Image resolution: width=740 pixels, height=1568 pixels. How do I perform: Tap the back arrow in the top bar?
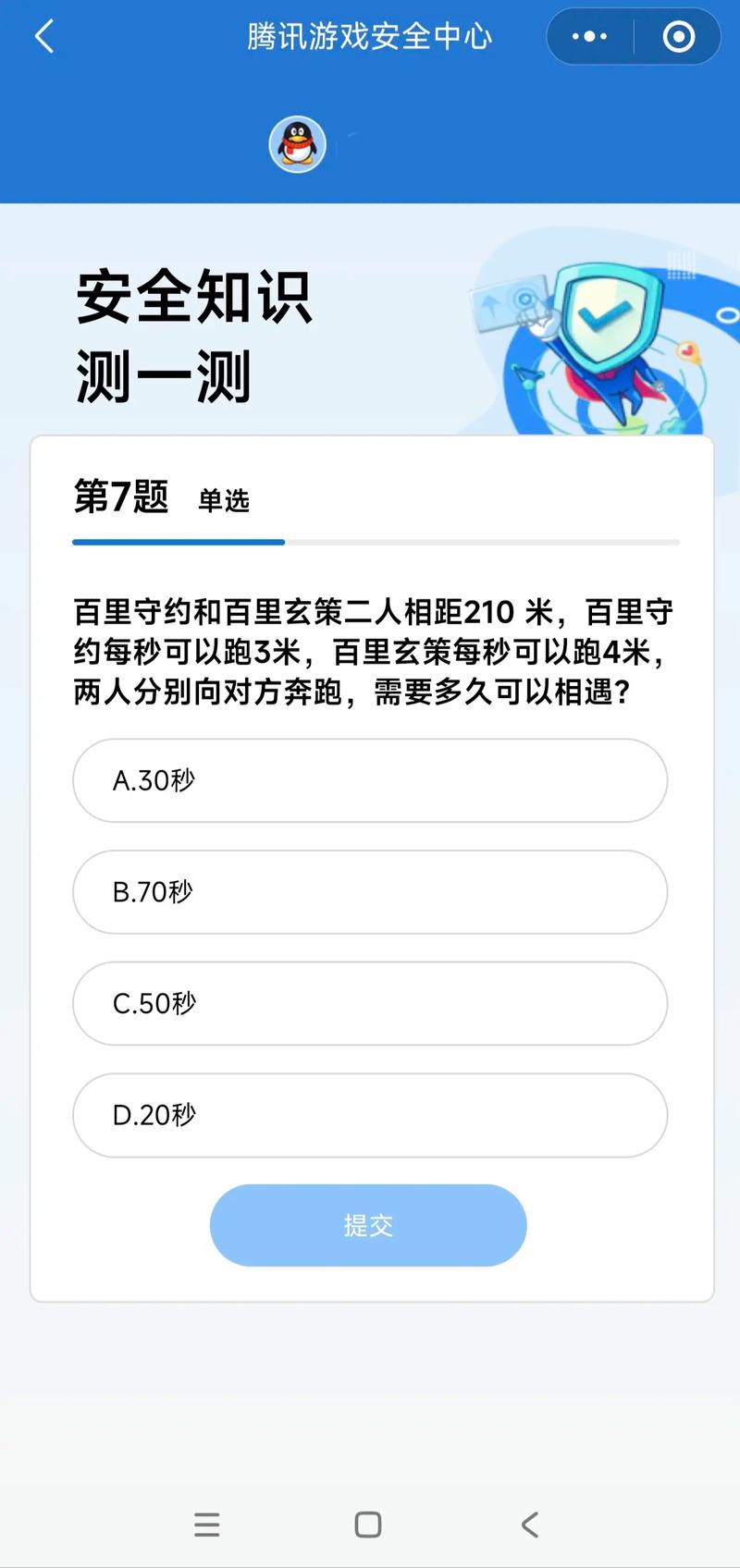pyautogui.click(x=43, y=37)
